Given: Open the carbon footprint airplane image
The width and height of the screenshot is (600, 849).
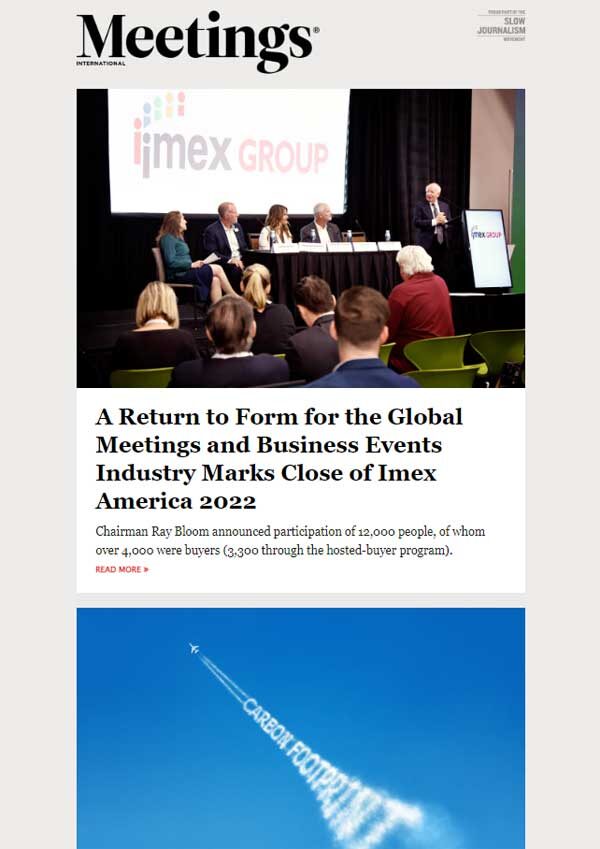Looking at the screenshot, I should 300,728.
